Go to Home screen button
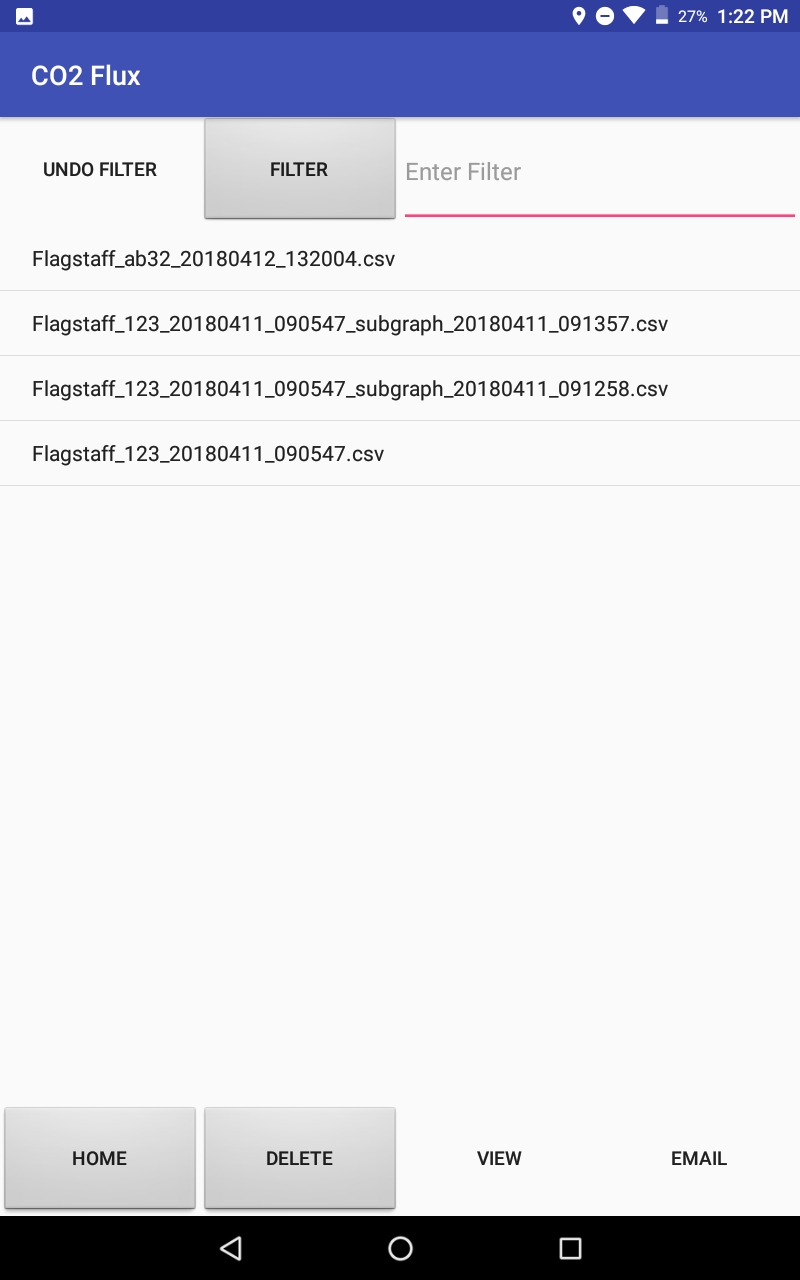This screenshot has height=1280, width=800. [100, 1158]
